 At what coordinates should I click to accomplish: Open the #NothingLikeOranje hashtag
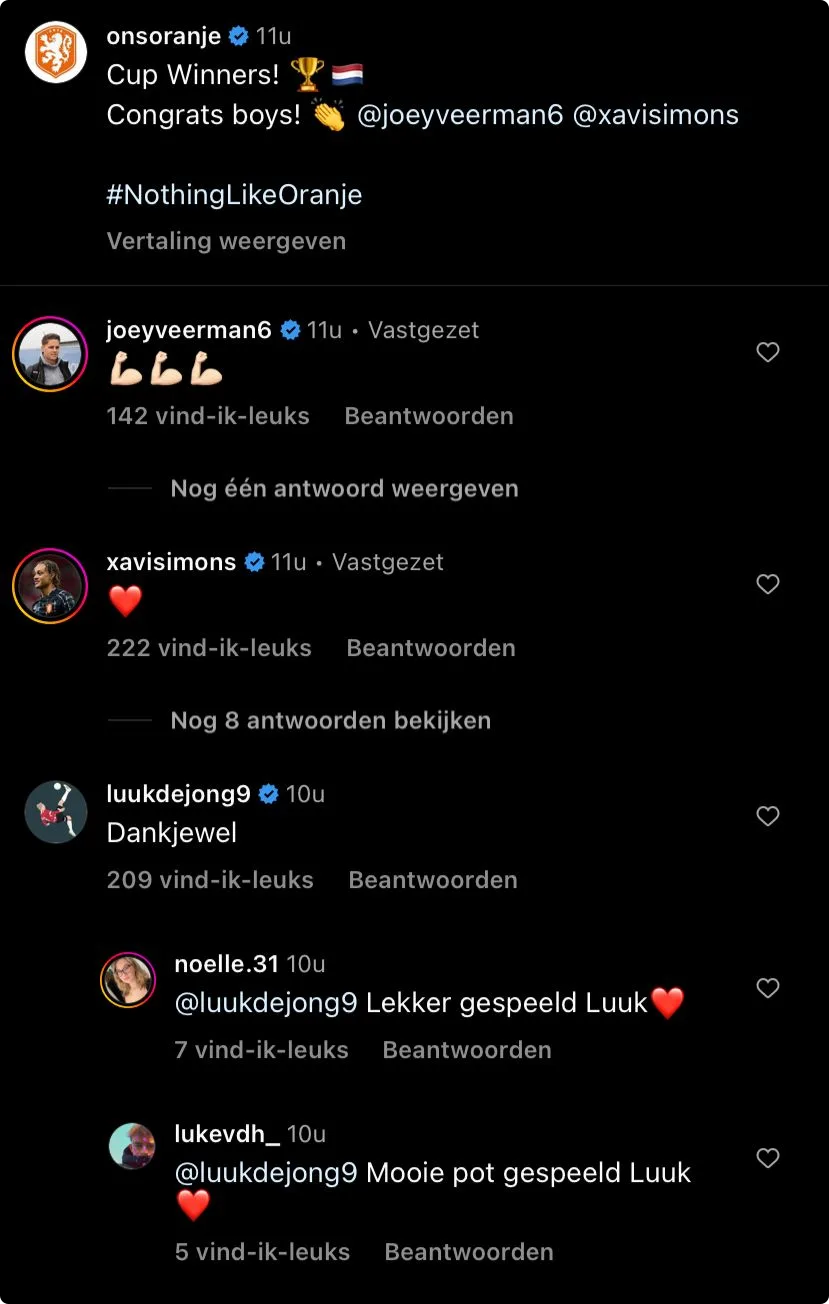234,194
